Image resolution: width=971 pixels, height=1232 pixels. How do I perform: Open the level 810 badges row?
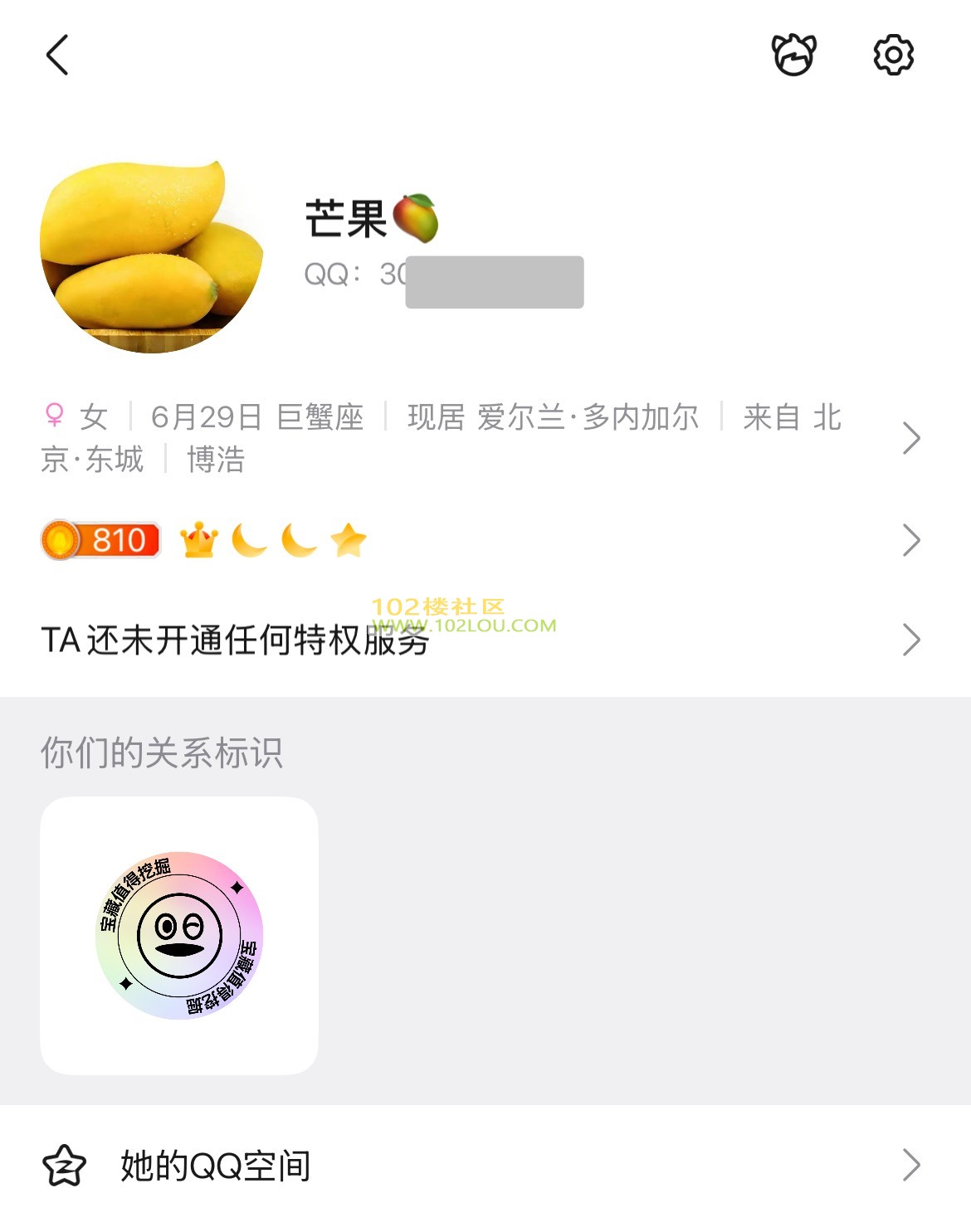click(x=481, y=540)
